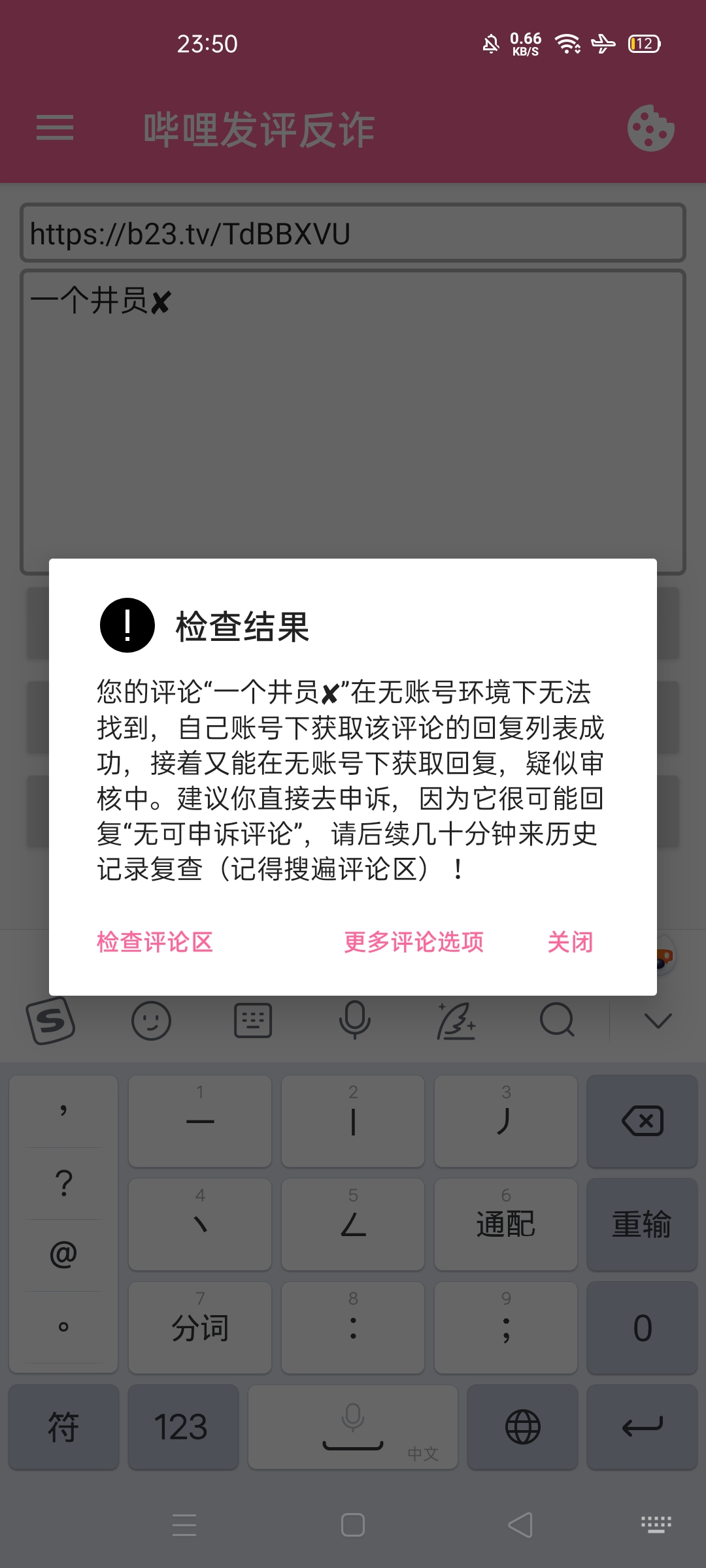Open 更多评论选项
Screen dimensions: 706x1568
[x=414, y=942]
